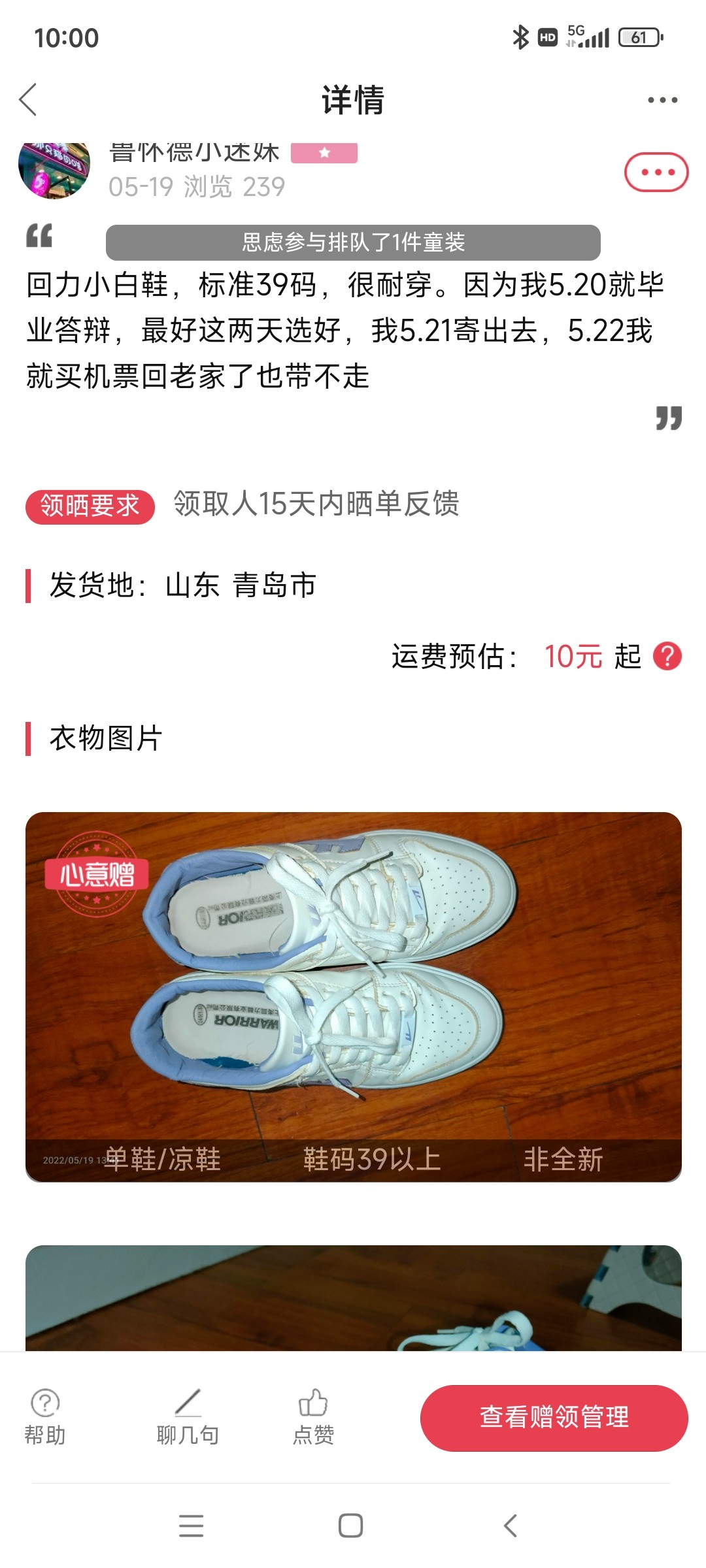Open the top-right three-dot overflow menu

coord(662,100)
